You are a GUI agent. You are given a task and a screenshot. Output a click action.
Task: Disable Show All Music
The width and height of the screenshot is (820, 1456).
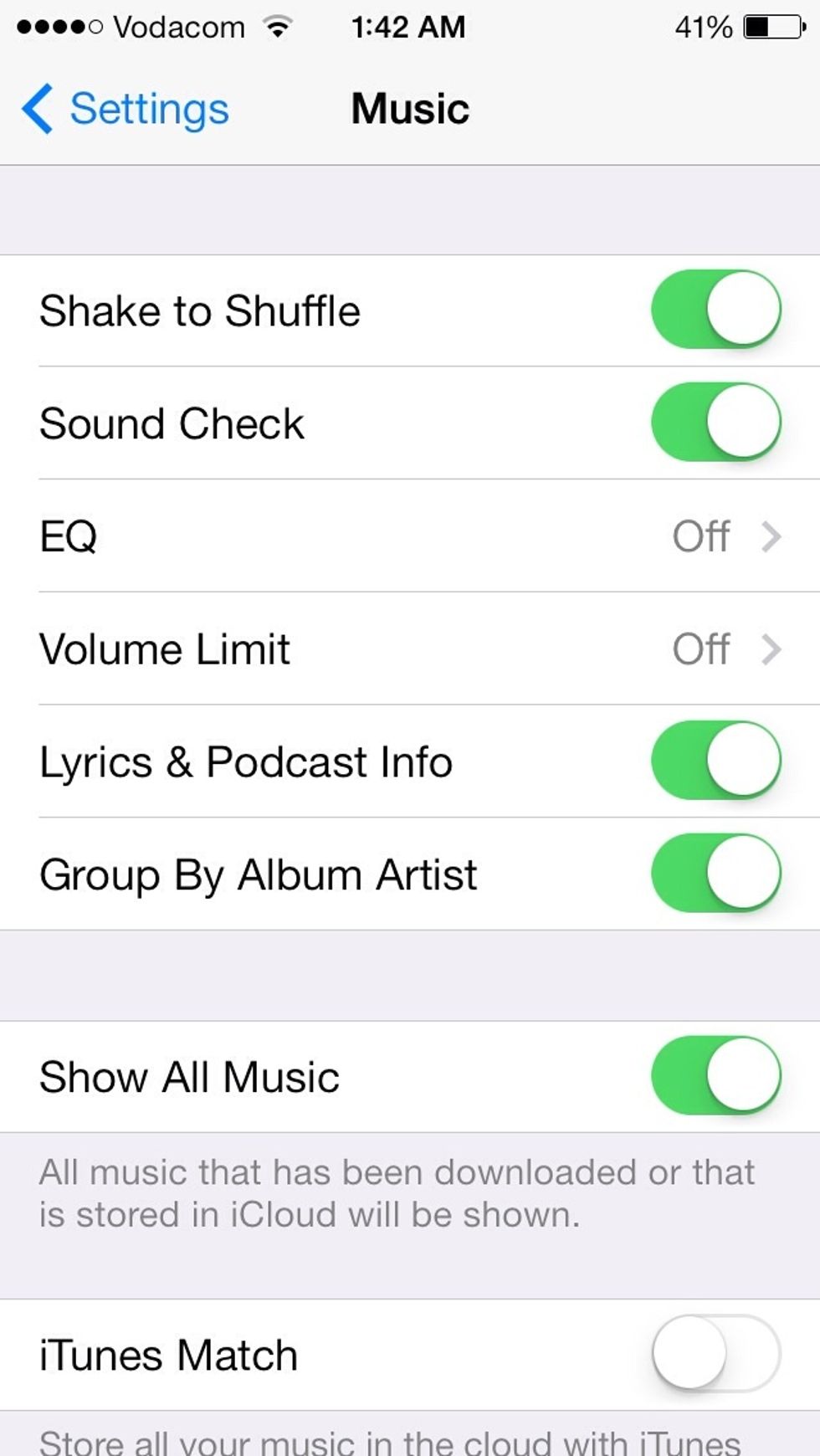(x=715, y=1076)
